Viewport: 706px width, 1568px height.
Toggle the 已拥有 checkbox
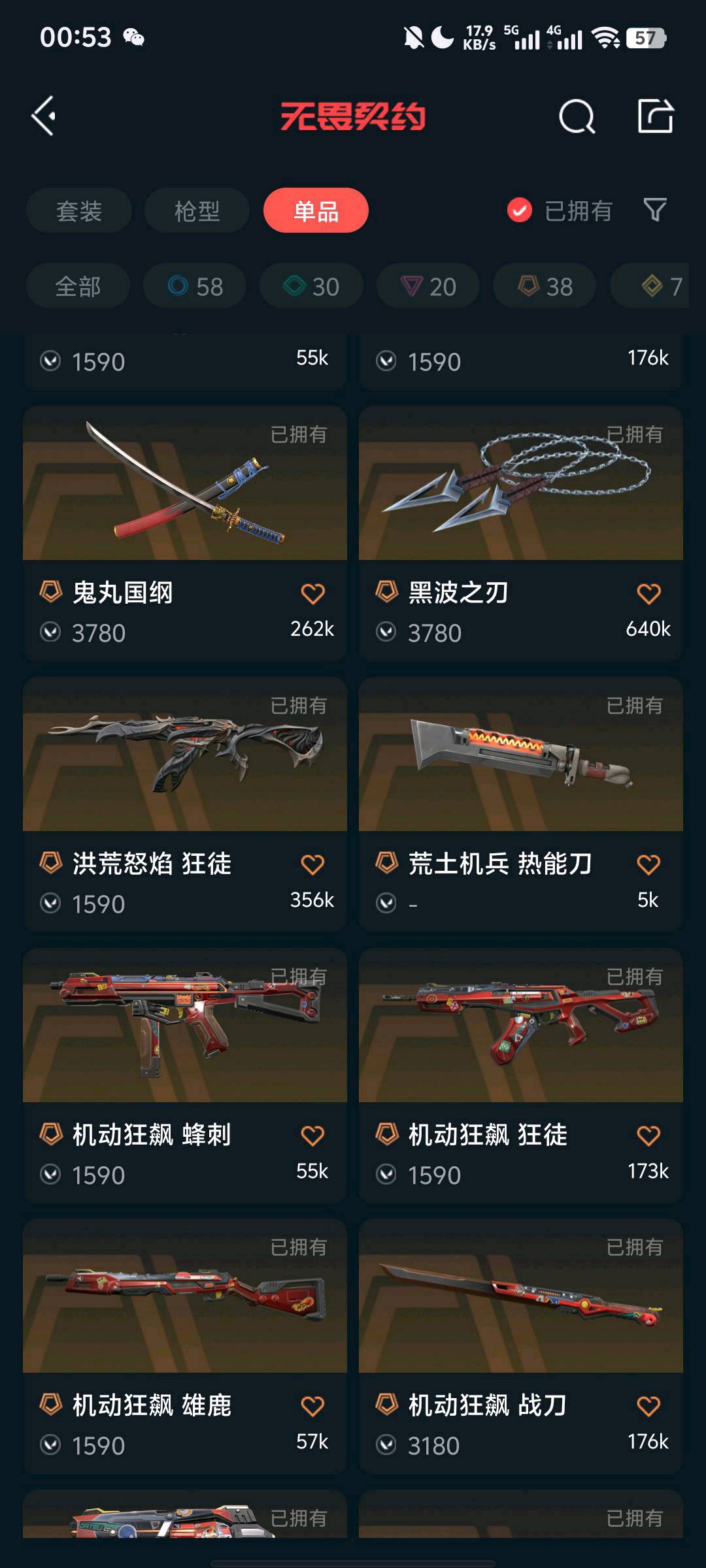point(520,210)
